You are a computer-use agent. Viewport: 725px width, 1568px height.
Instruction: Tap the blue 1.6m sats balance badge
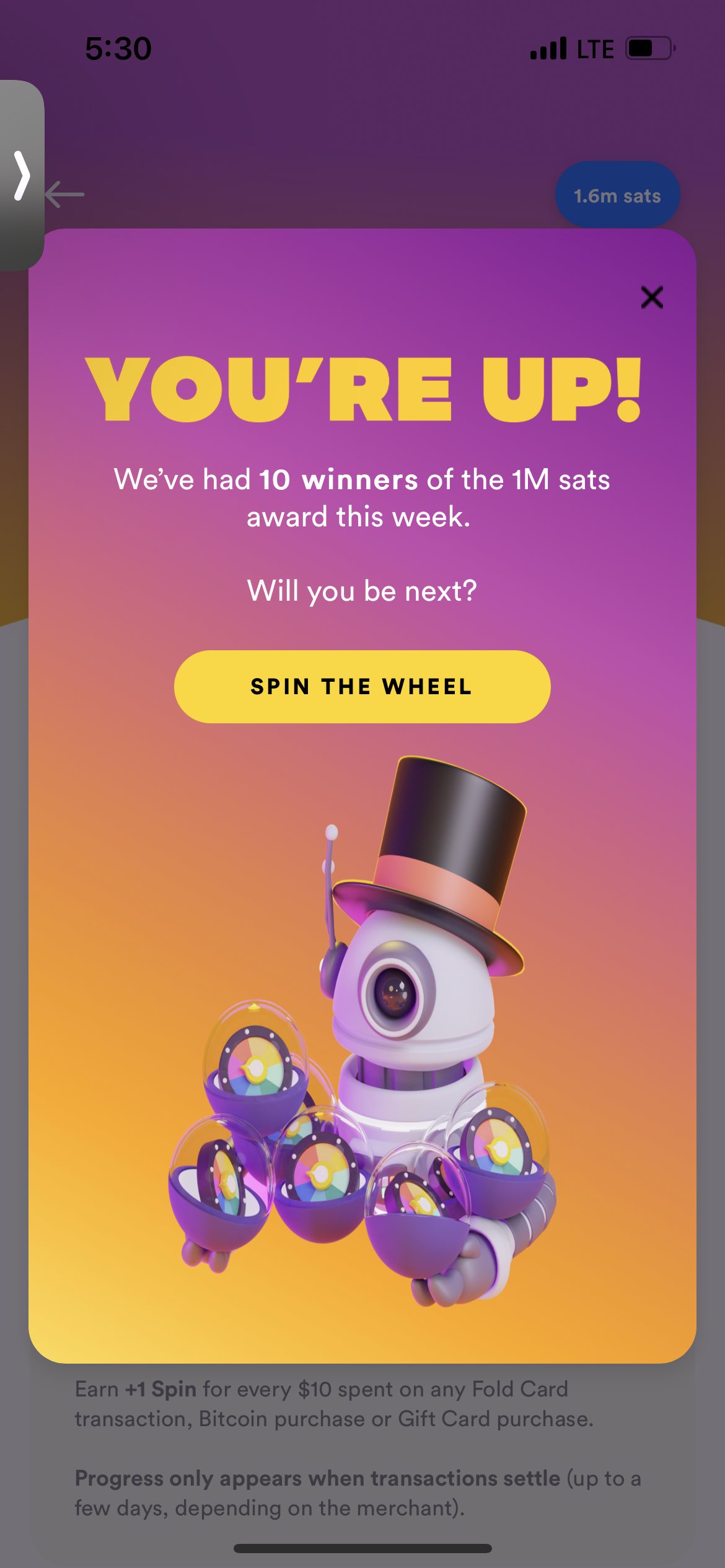617,194
